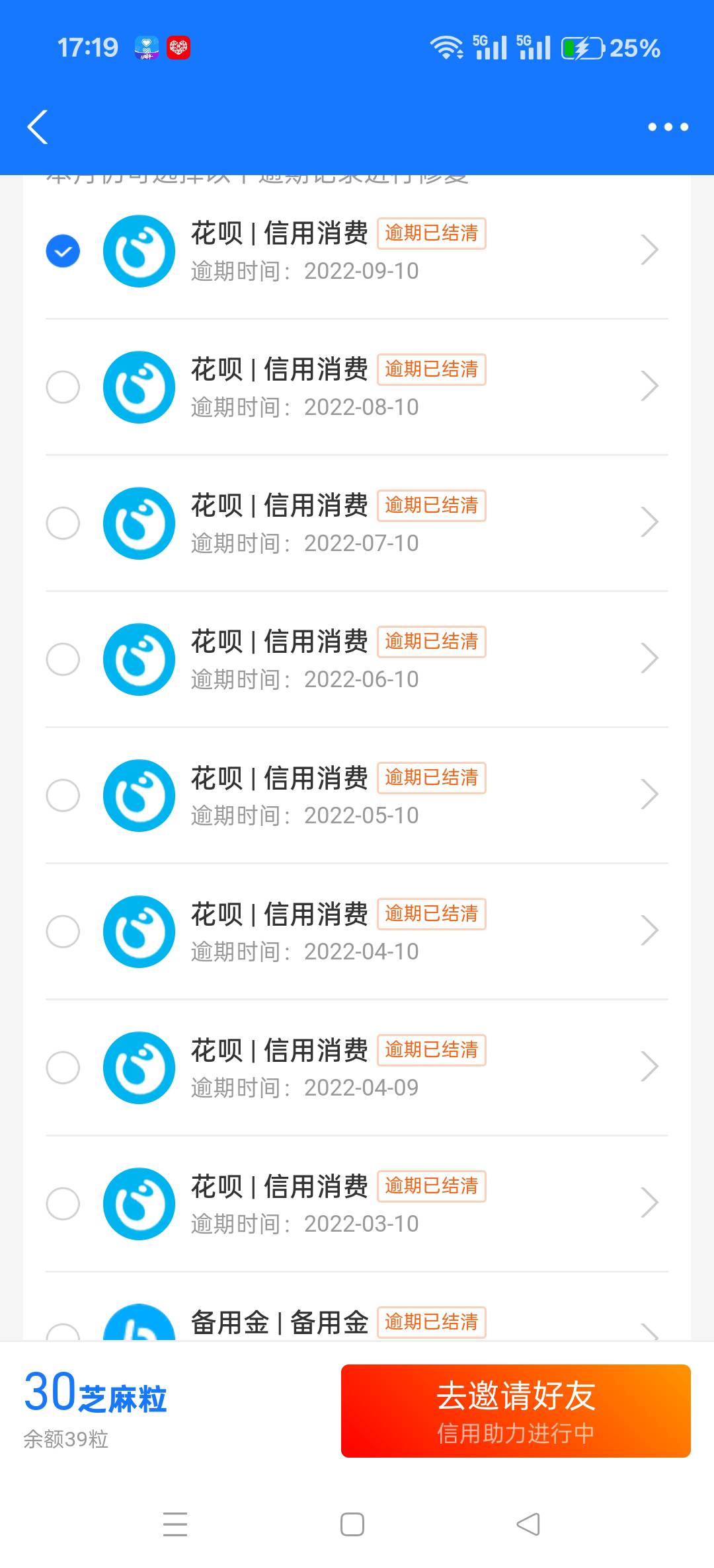Go to the system home screen

click(x=352, y=1524)
